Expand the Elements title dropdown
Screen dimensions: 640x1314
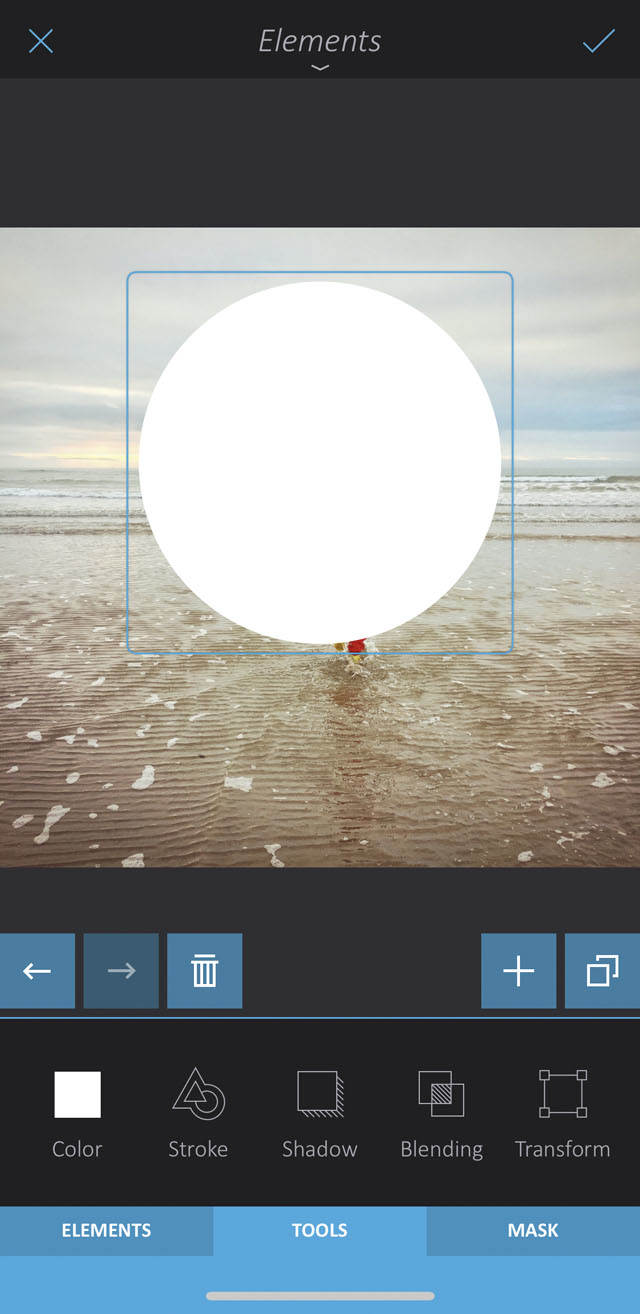point(320,67)
